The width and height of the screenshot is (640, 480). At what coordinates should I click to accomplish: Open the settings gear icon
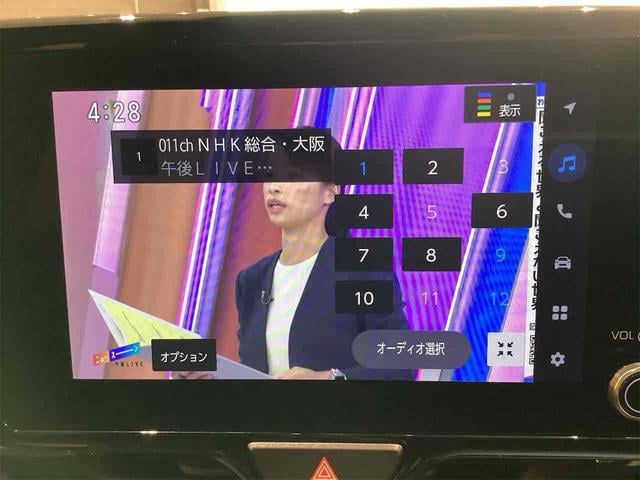coord(557,359)
